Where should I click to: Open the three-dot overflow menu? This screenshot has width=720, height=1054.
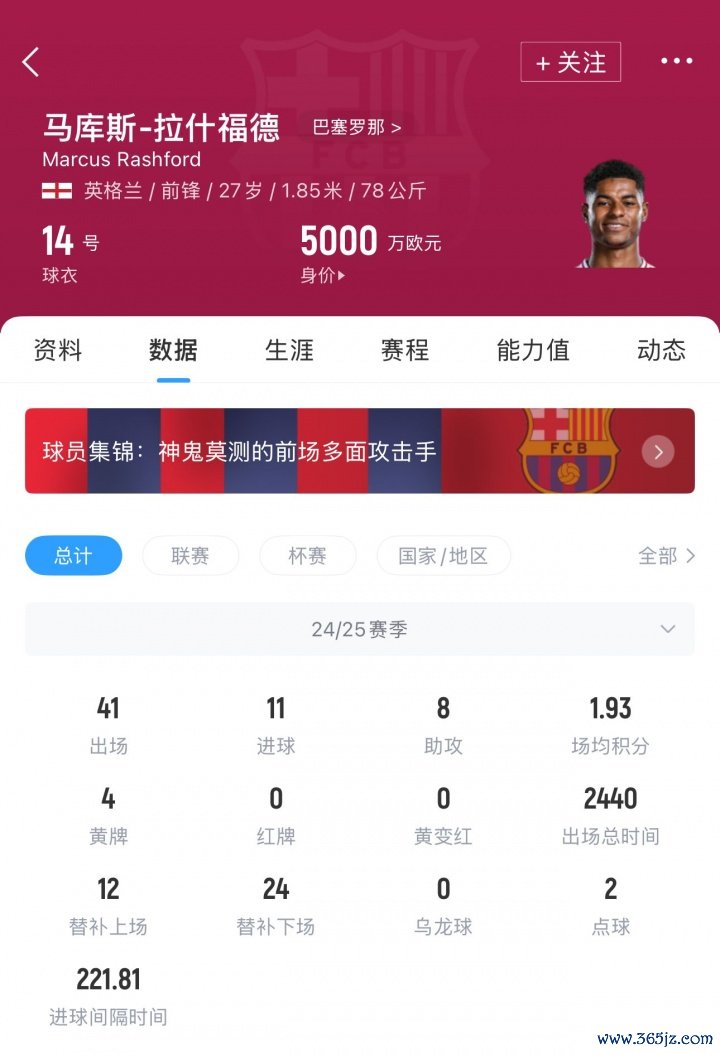click(676, 62)
